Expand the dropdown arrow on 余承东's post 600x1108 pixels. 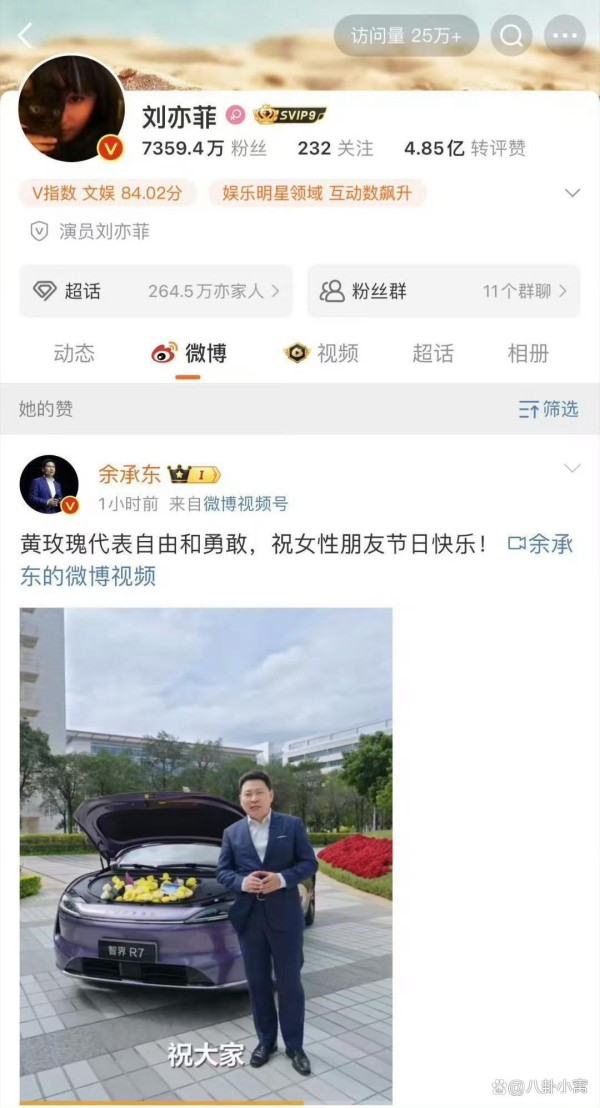572,468
